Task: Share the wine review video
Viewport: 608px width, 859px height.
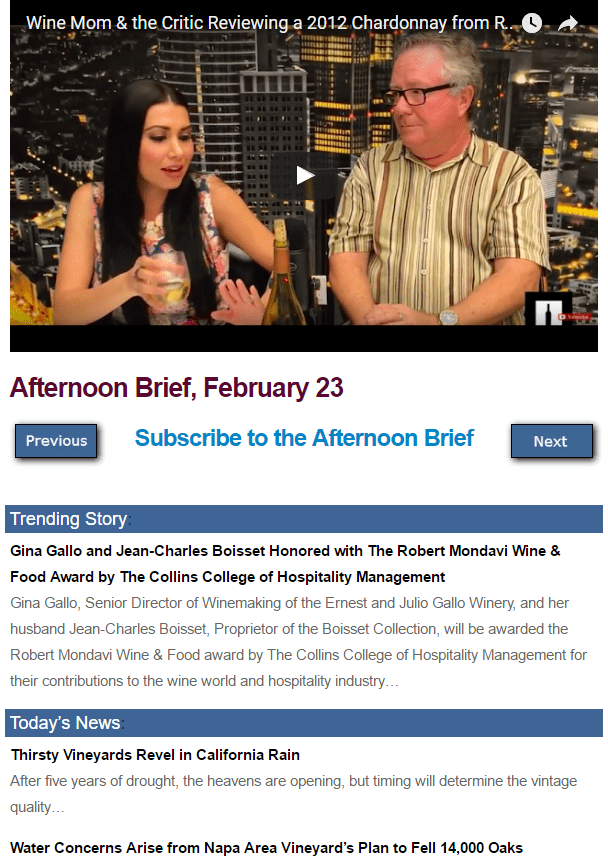Action: point(568,23)
